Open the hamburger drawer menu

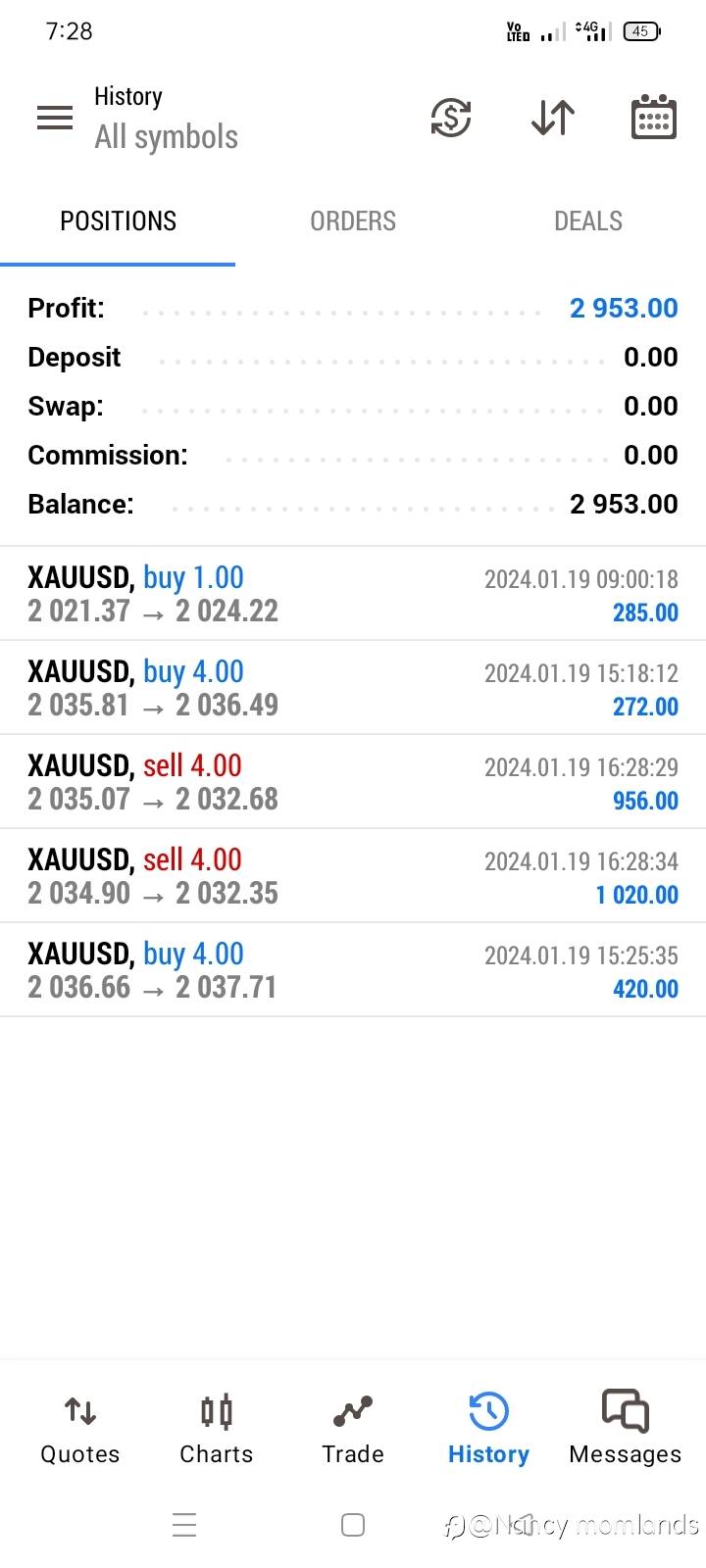click(x=55, y=118)
